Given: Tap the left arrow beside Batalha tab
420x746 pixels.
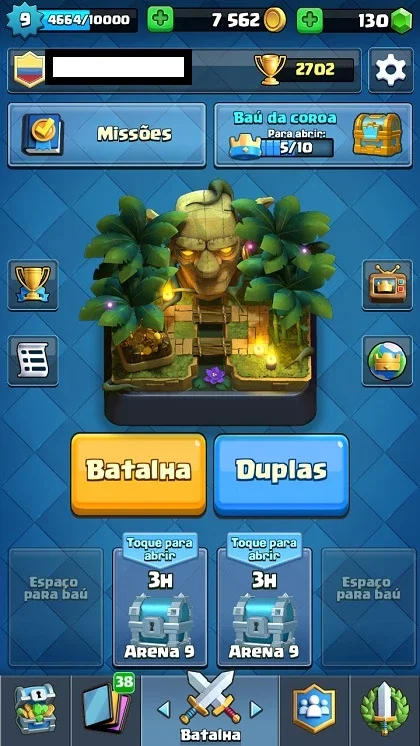Looking at the screenshot, I should [x=163, y=709].
